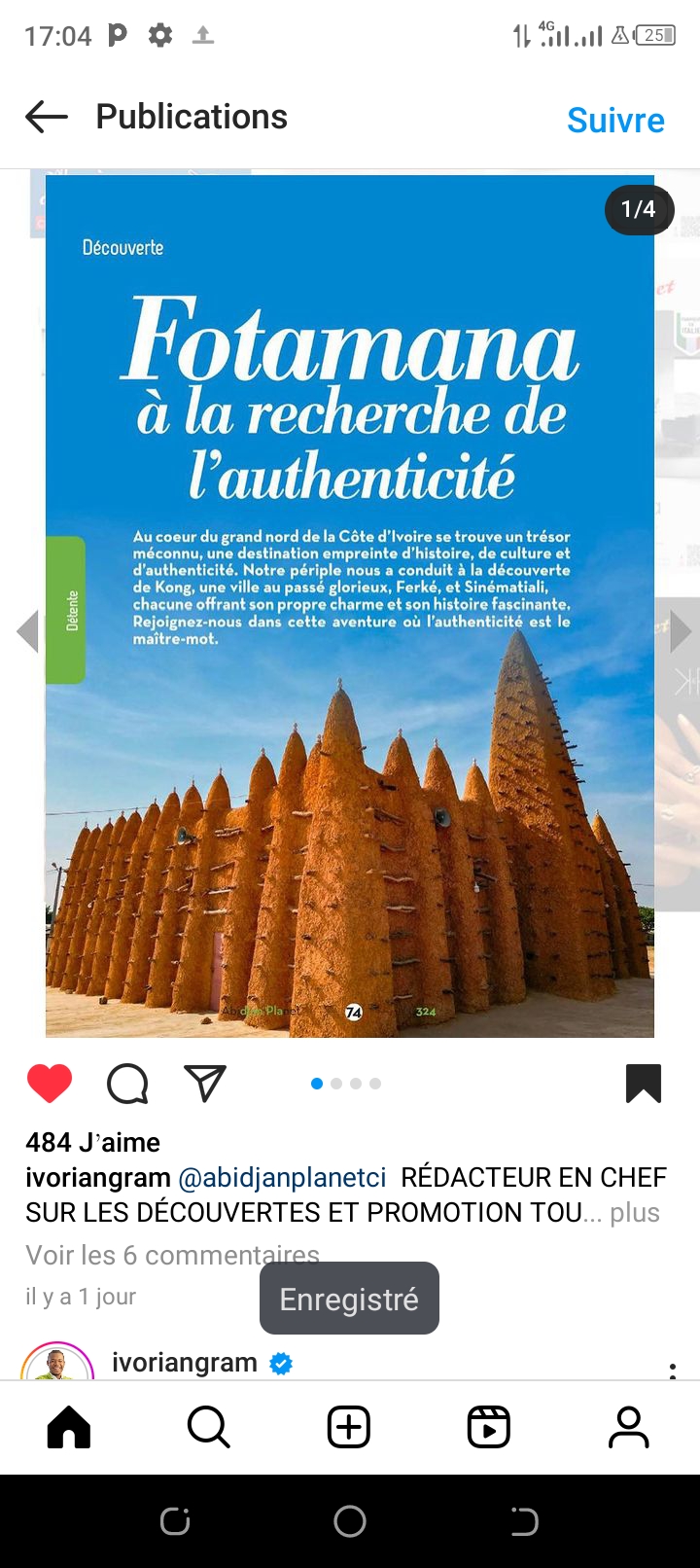Open your Profile tab
This screenshot has width=700, height=1568.
629,1428
